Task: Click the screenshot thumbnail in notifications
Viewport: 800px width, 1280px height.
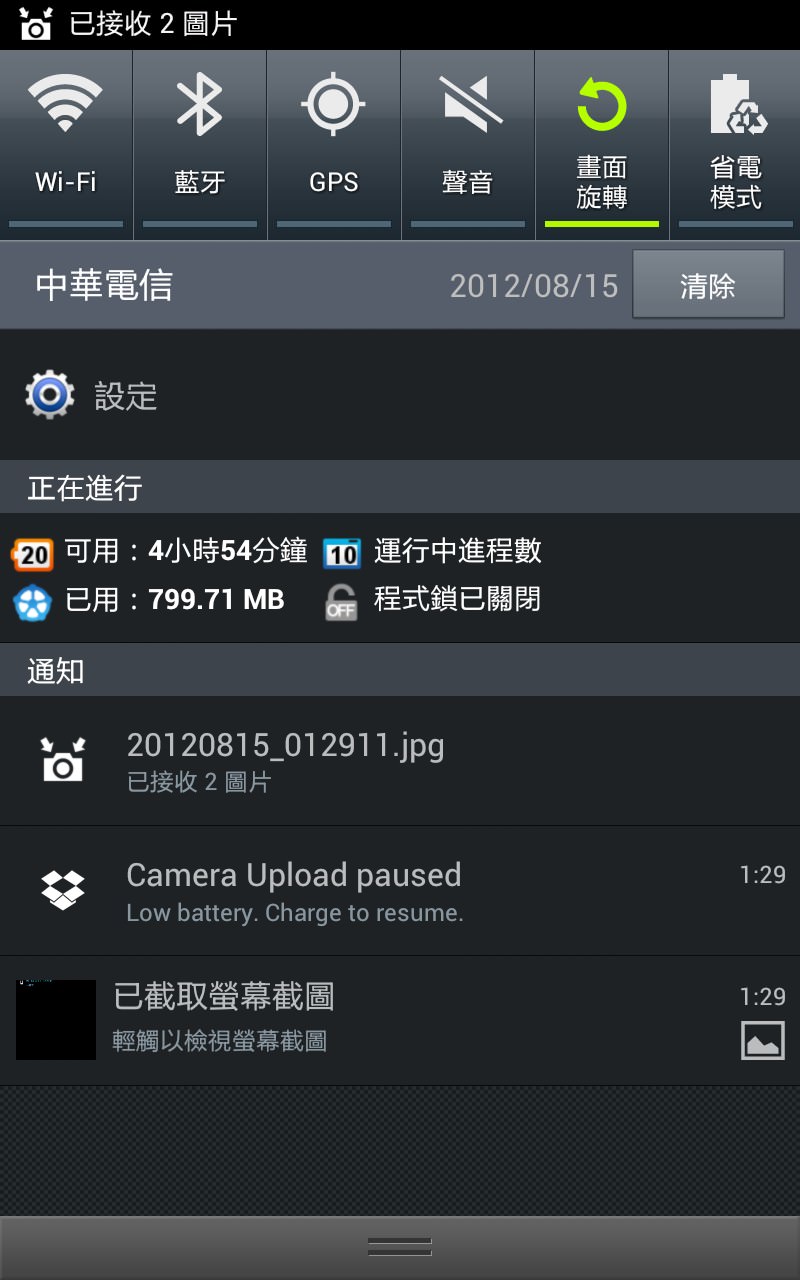Action: pyautogui.click(x=55, y=1019)
